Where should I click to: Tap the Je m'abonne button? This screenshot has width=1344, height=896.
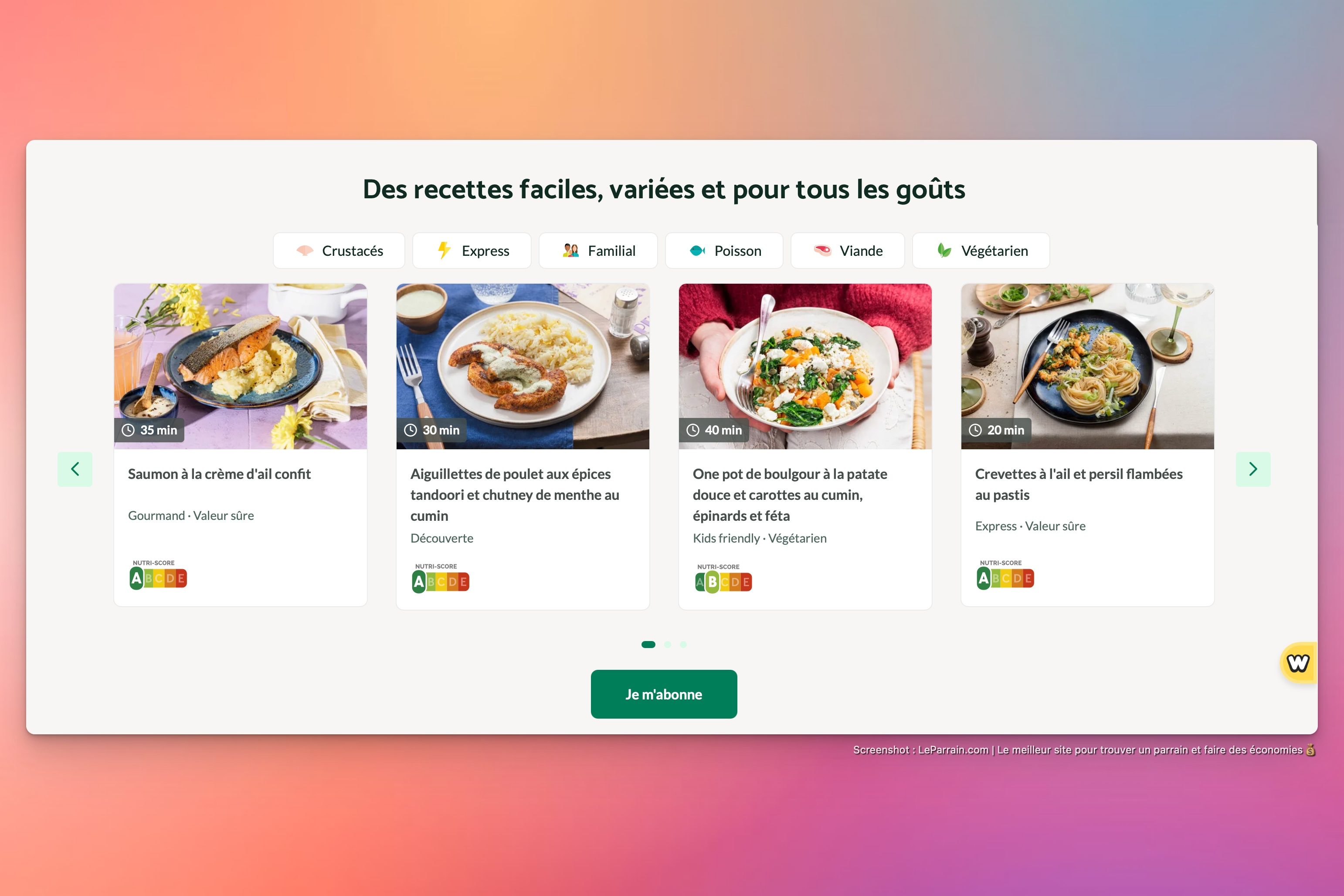(x=663, y=694)
